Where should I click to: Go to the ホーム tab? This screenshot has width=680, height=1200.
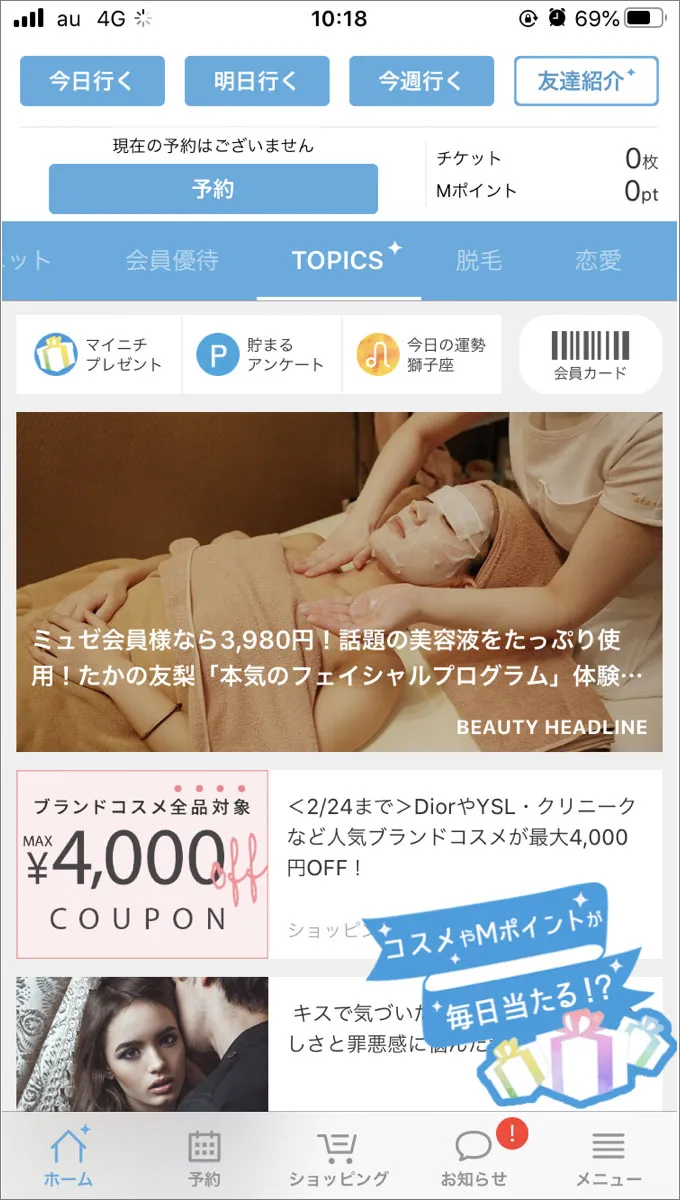point(68,1156)
